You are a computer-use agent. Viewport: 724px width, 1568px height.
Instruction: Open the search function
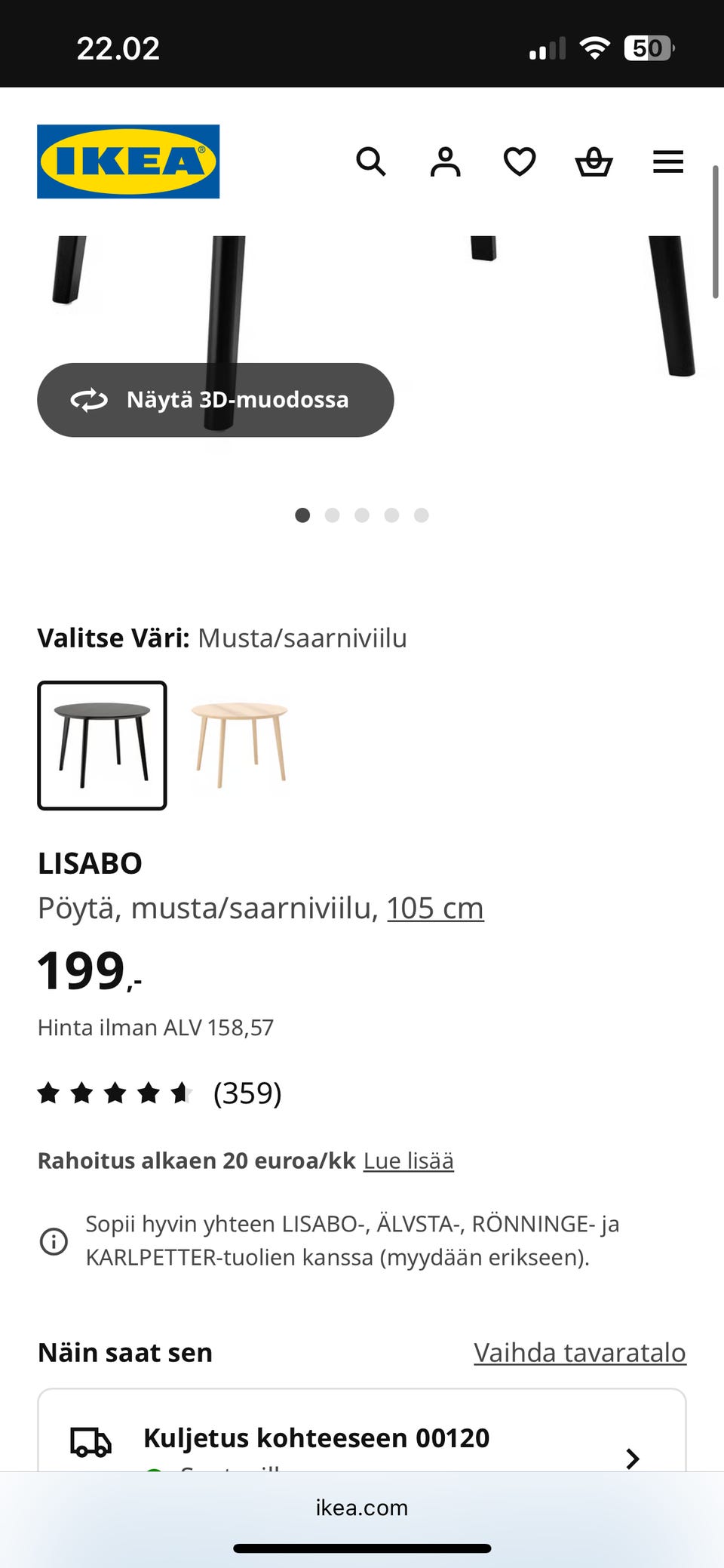(x=372, y=161)
